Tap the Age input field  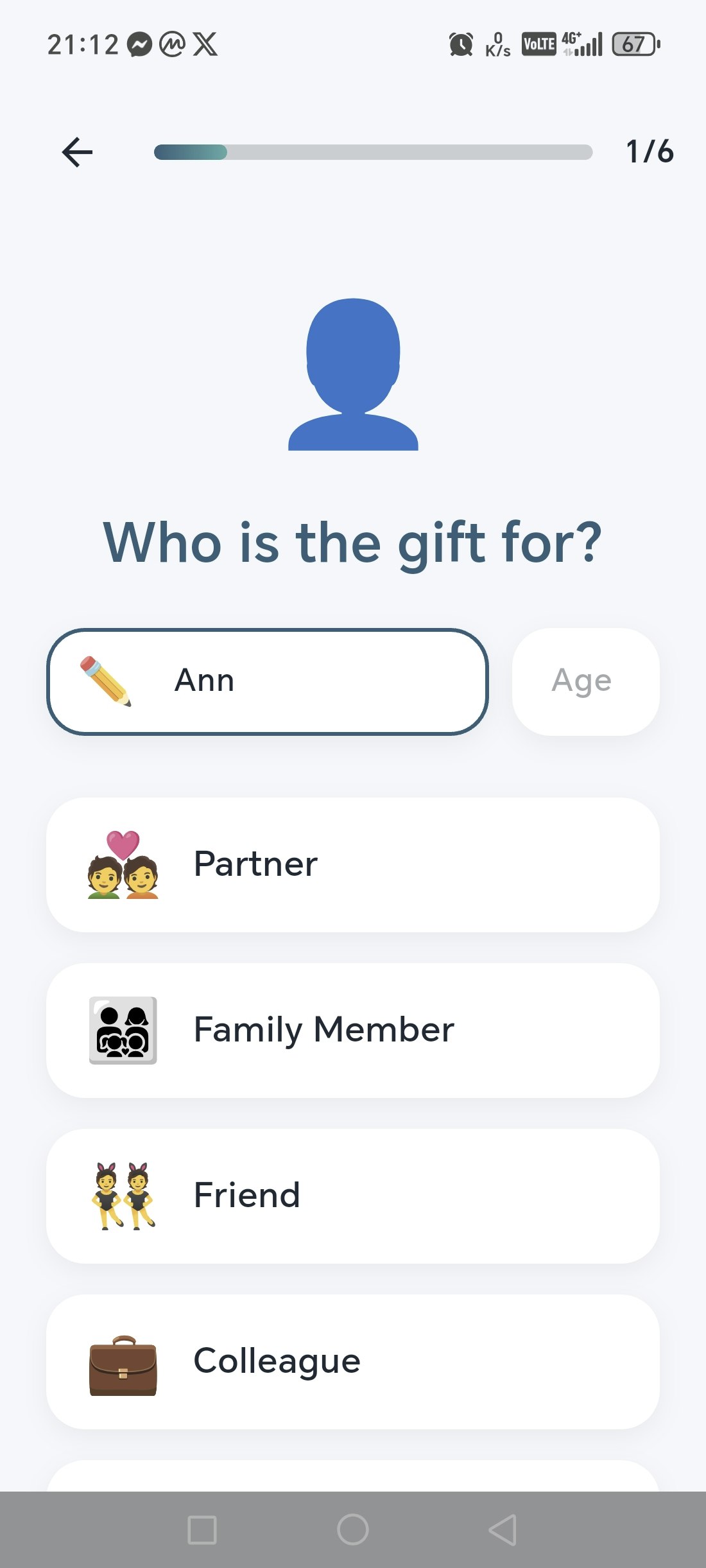pos(585,681)
